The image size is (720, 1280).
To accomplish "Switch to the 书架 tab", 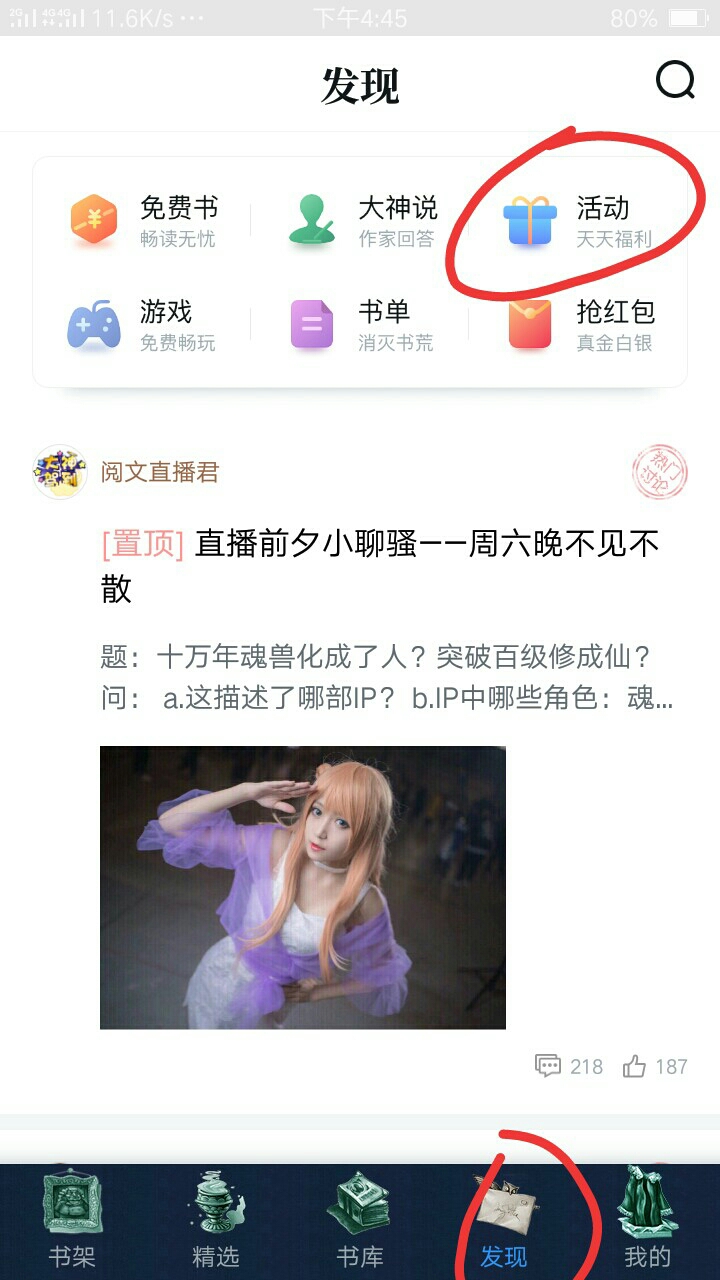I will (72, 1222).
